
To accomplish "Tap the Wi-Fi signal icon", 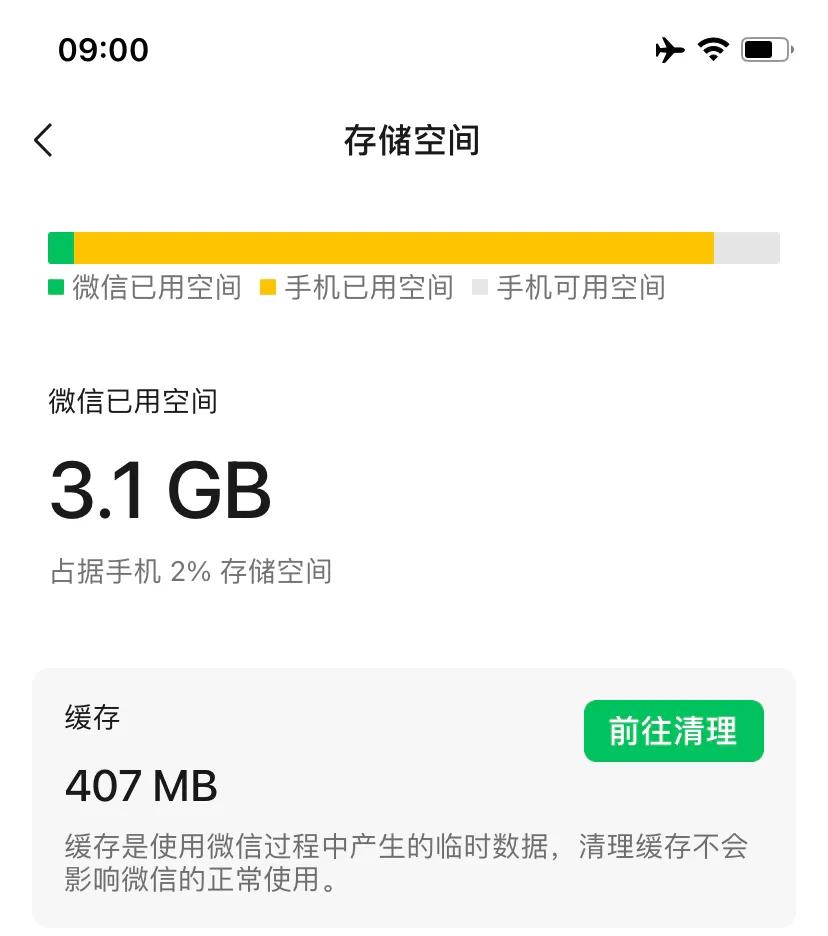I will pyautogui.click(x=712, y=50).
